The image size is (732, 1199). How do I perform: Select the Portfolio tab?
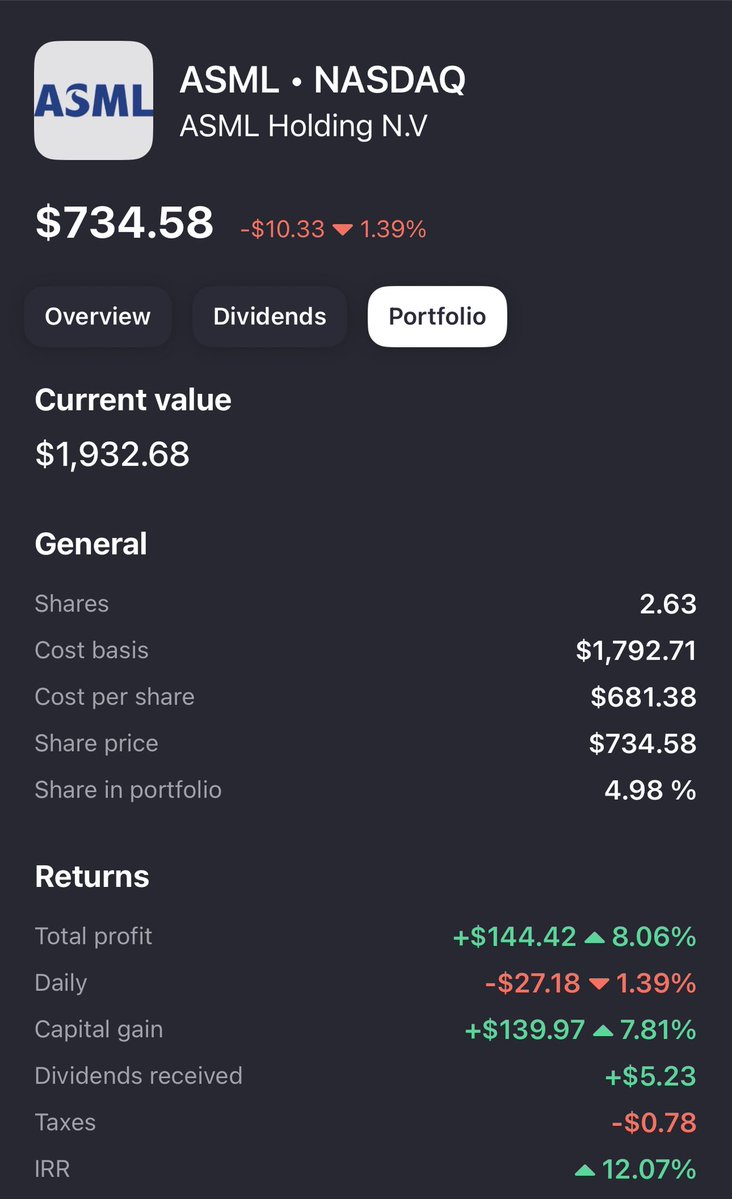pos(437,317)
